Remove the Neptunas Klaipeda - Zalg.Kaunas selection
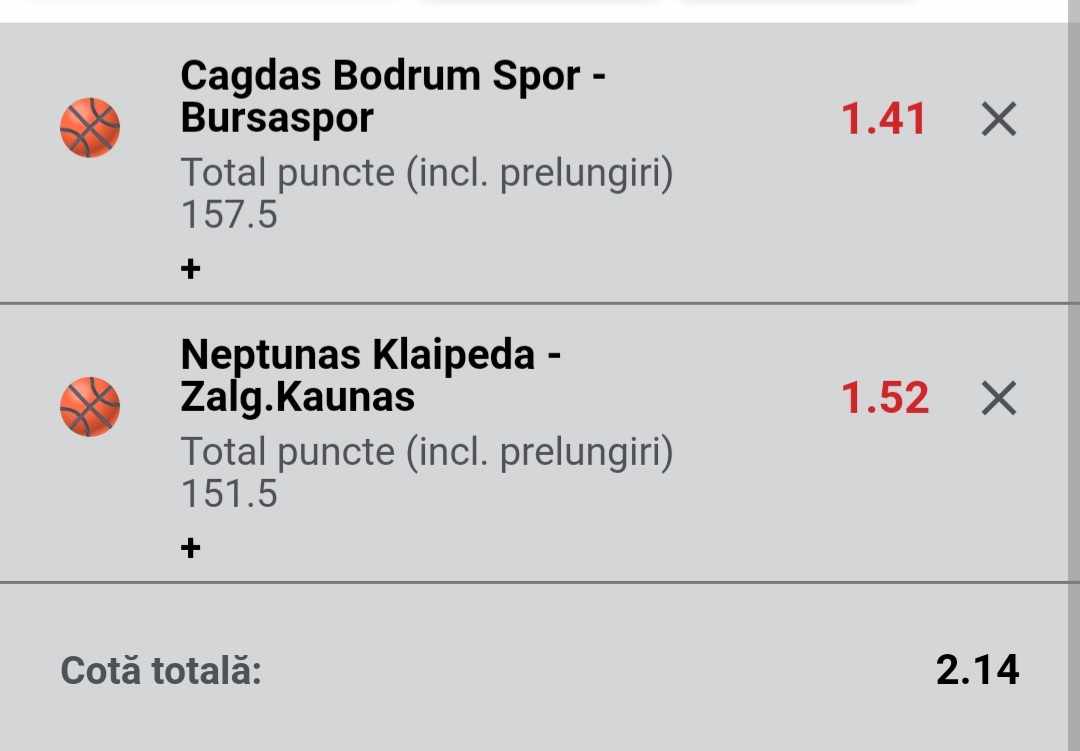The image size is (1080, 751). (998, 399)
